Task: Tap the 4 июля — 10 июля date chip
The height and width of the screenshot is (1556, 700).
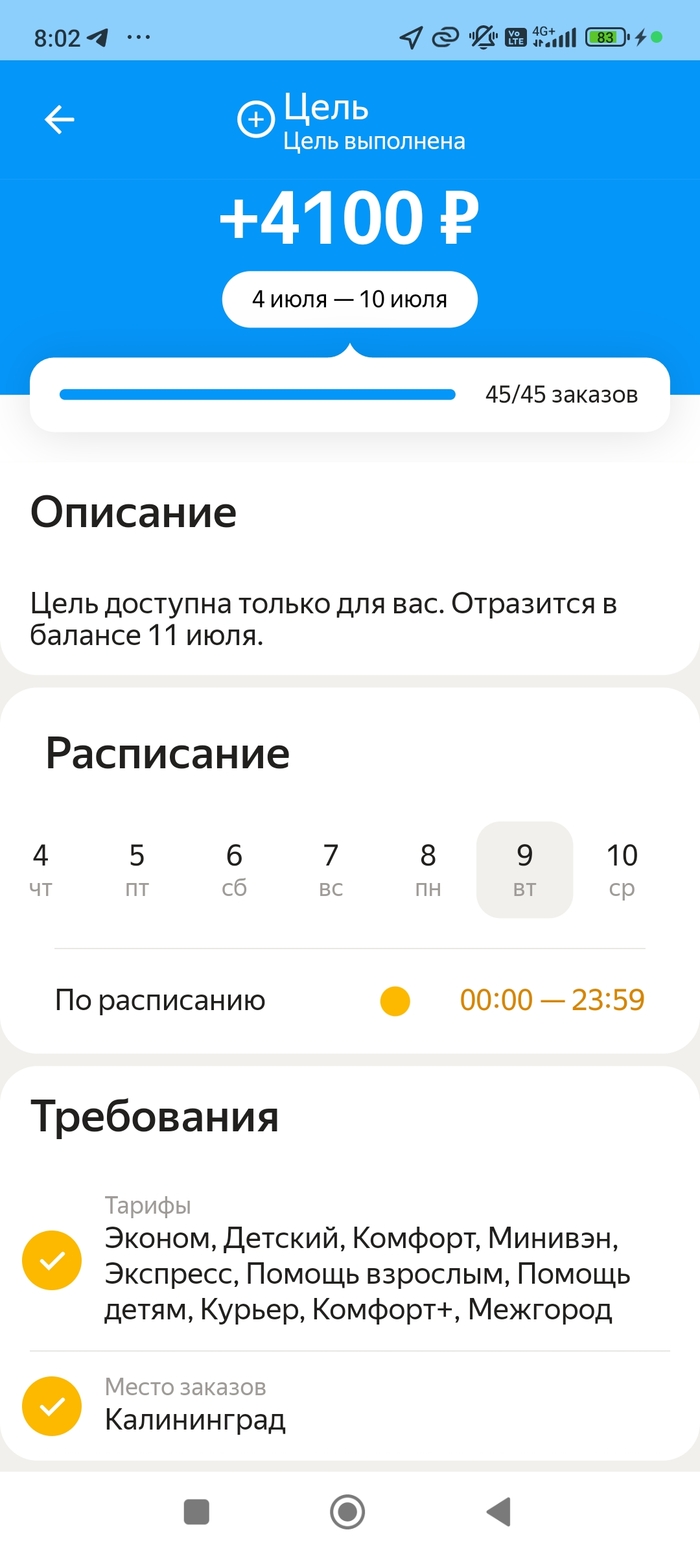Action: pos(349,299)
